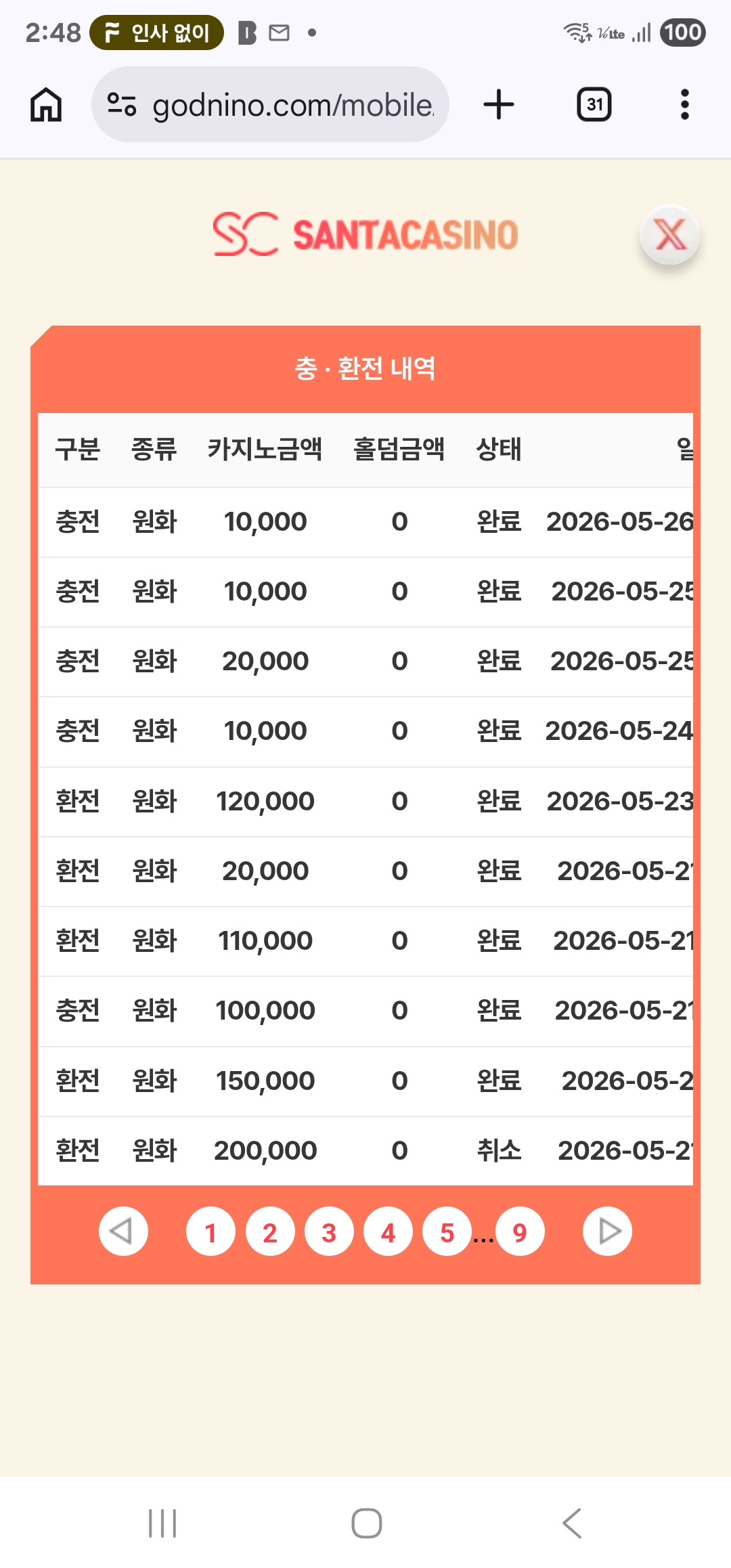The height and width of the screenshot is (1568, 731).
Task: Open the browser overflow menu
Action: (x=685, y=104)
